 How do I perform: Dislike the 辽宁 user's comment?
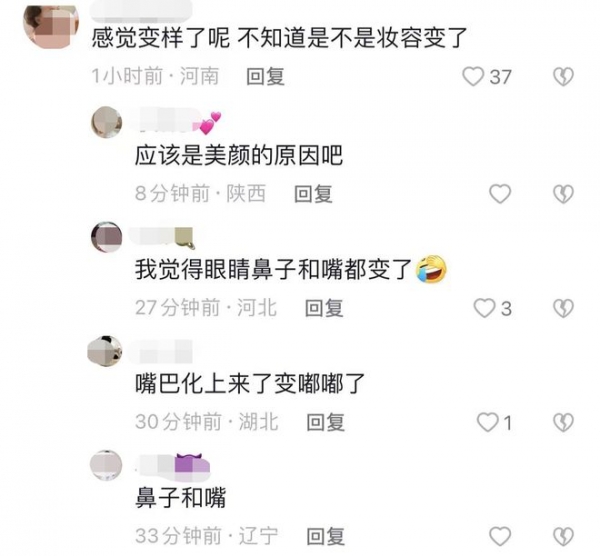pyautogui.click(x=563, y=537)
